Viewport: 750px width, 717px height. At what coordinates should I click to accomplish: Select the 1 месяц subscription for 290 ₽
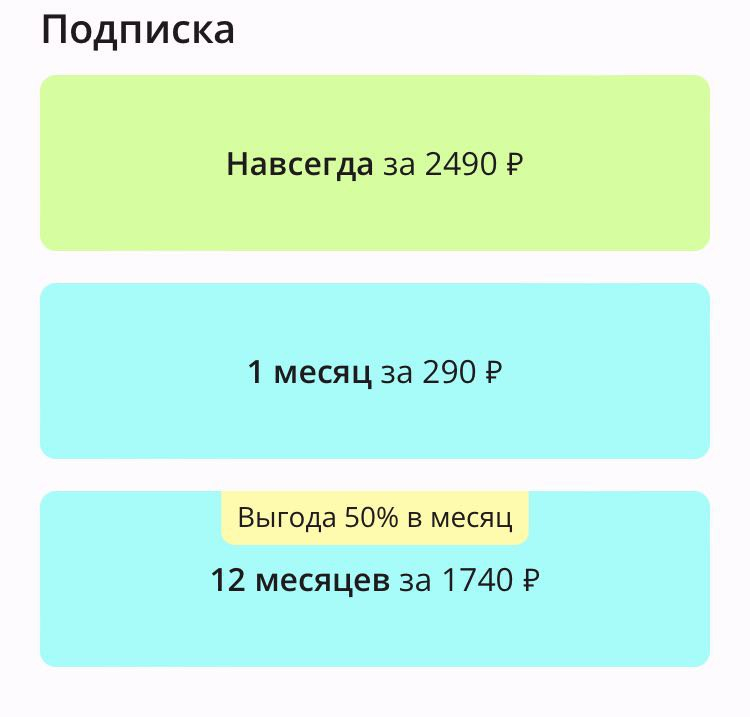click(x=375, y=371)
